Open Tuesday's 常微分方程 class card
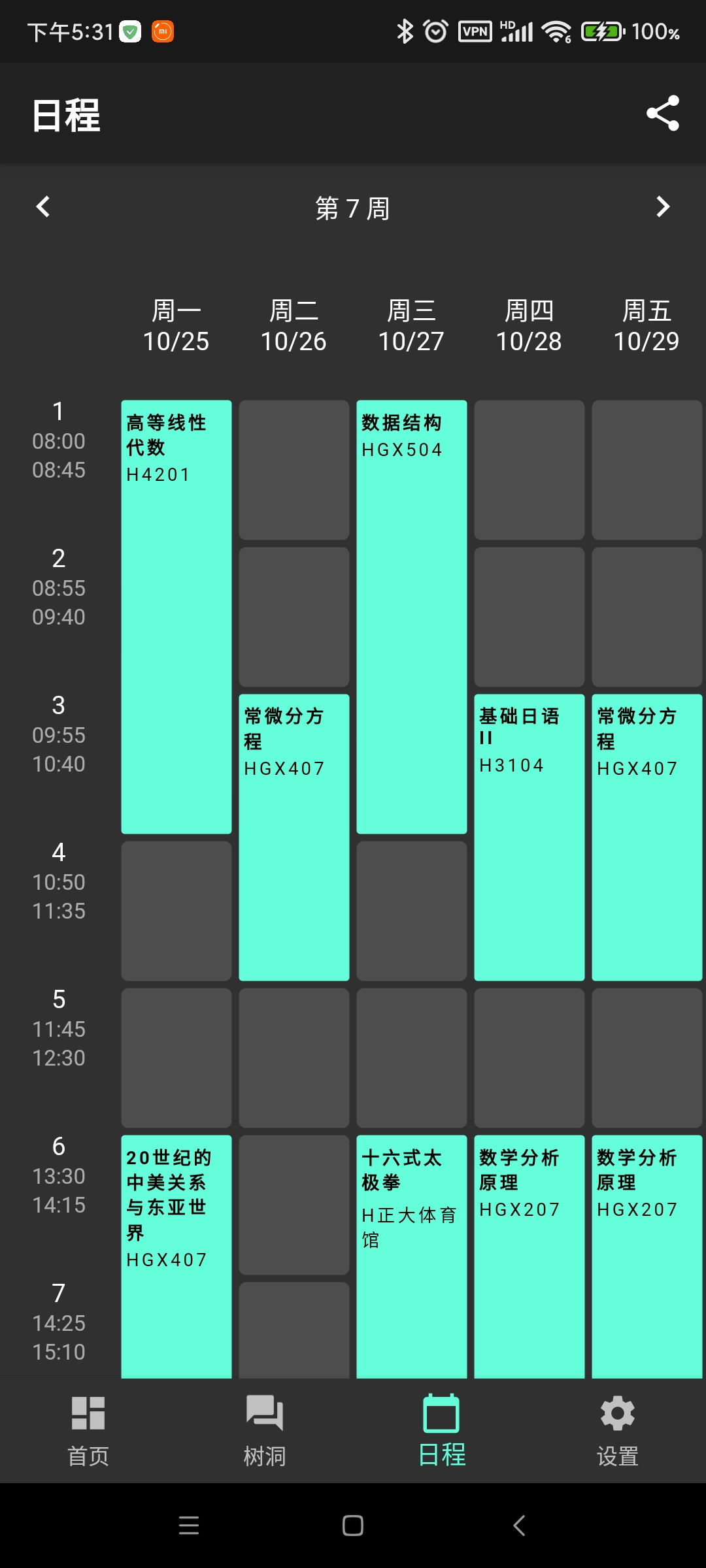This screenshot has width=706, height=1568. (x=294, y=838)
